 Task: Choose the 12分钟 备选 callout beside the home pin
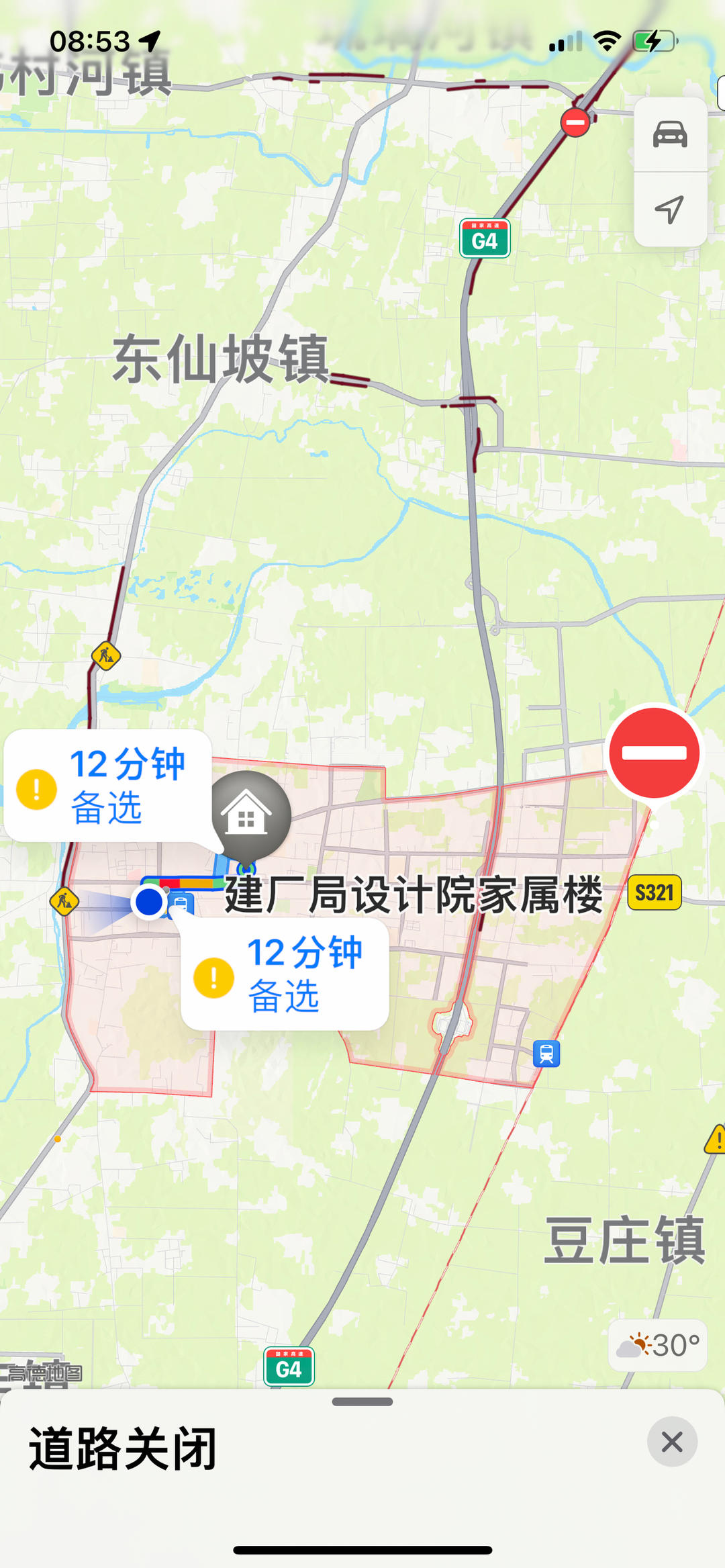(x=107, y=785)
